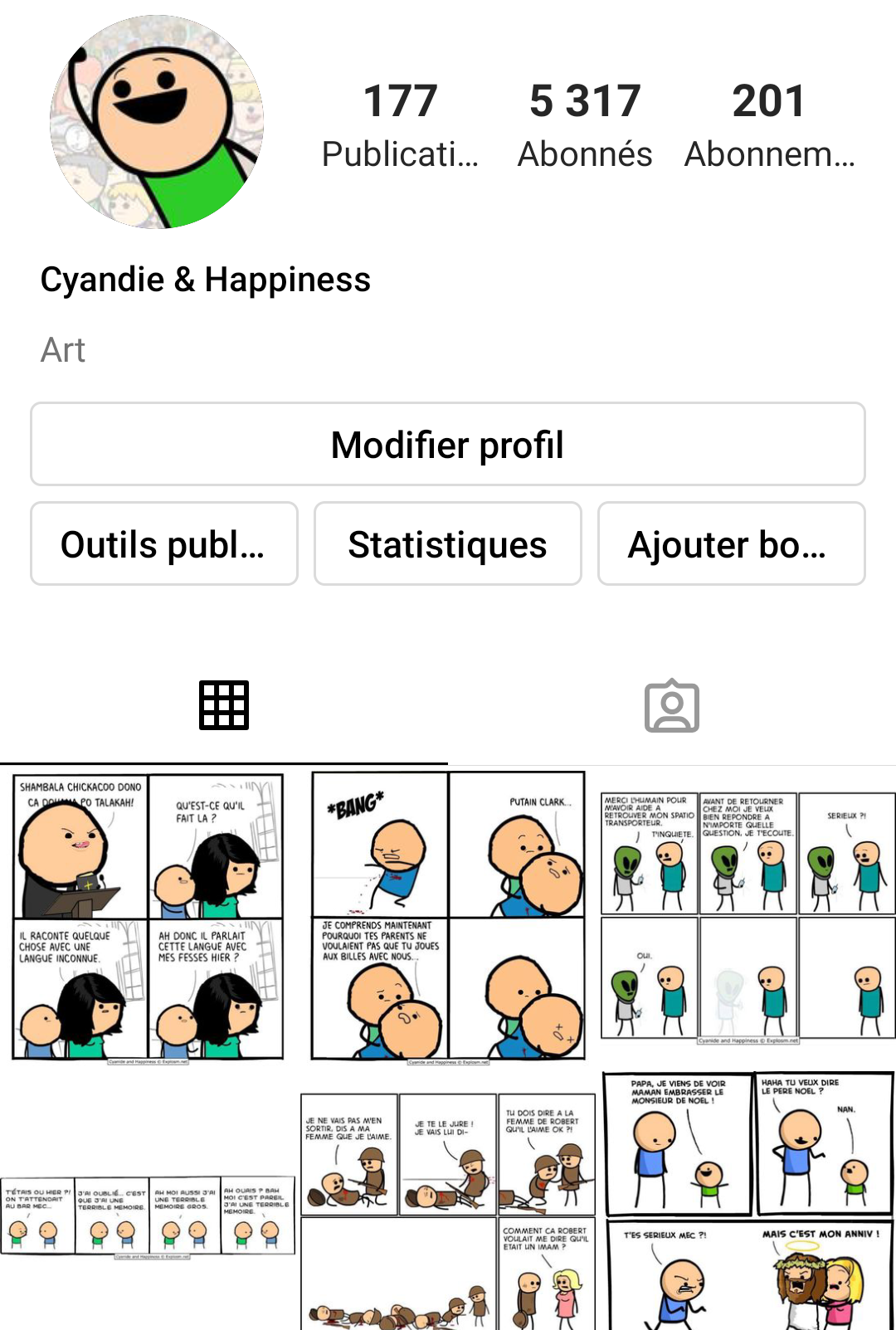896x1330 pixels.
Task: Tap the Modifier profil button
Action: pyautogui.click(x=448, y=445)
